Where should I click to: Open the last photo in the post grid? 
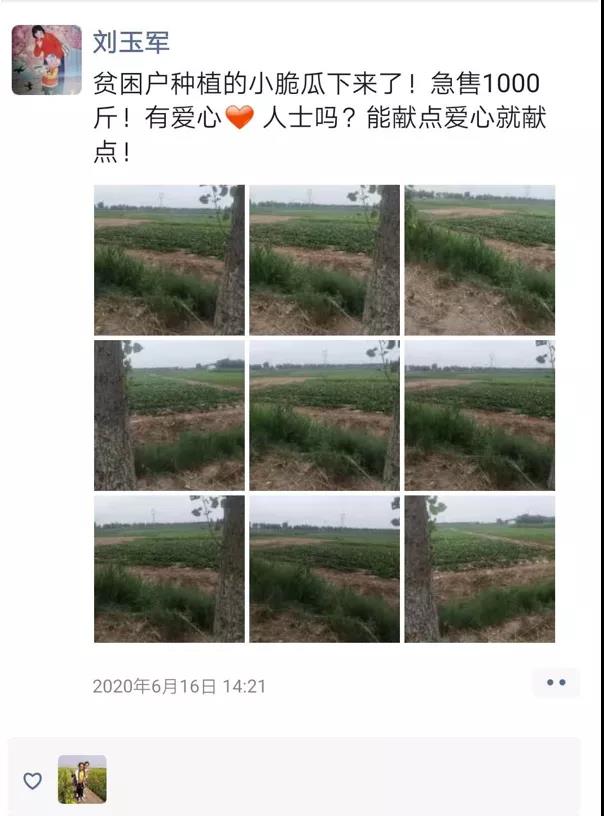pyautogui.click(x=479, y=569)
